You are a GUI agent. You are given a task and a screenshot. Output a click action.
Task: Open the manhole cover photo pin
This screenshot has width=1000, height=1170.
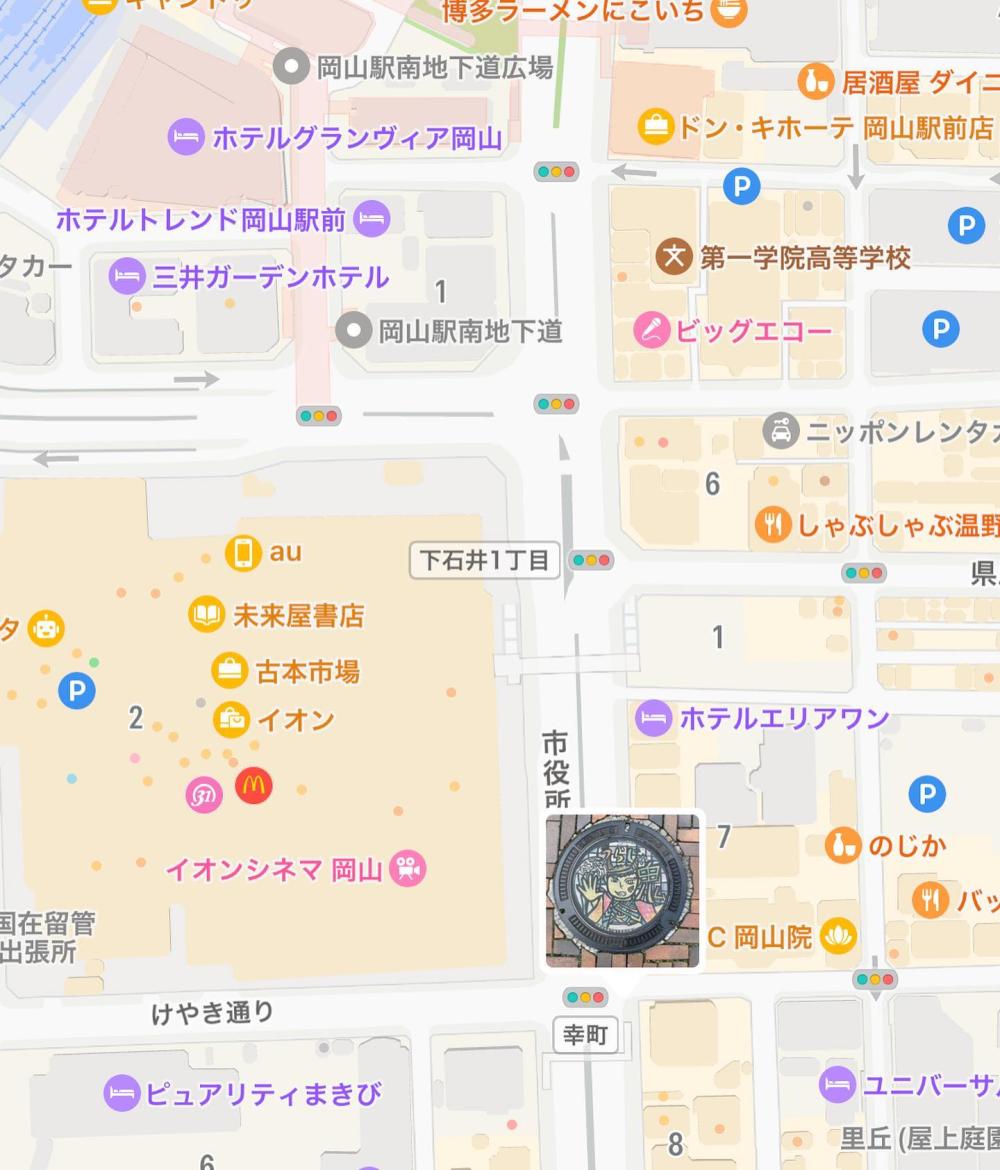point(623,891)
